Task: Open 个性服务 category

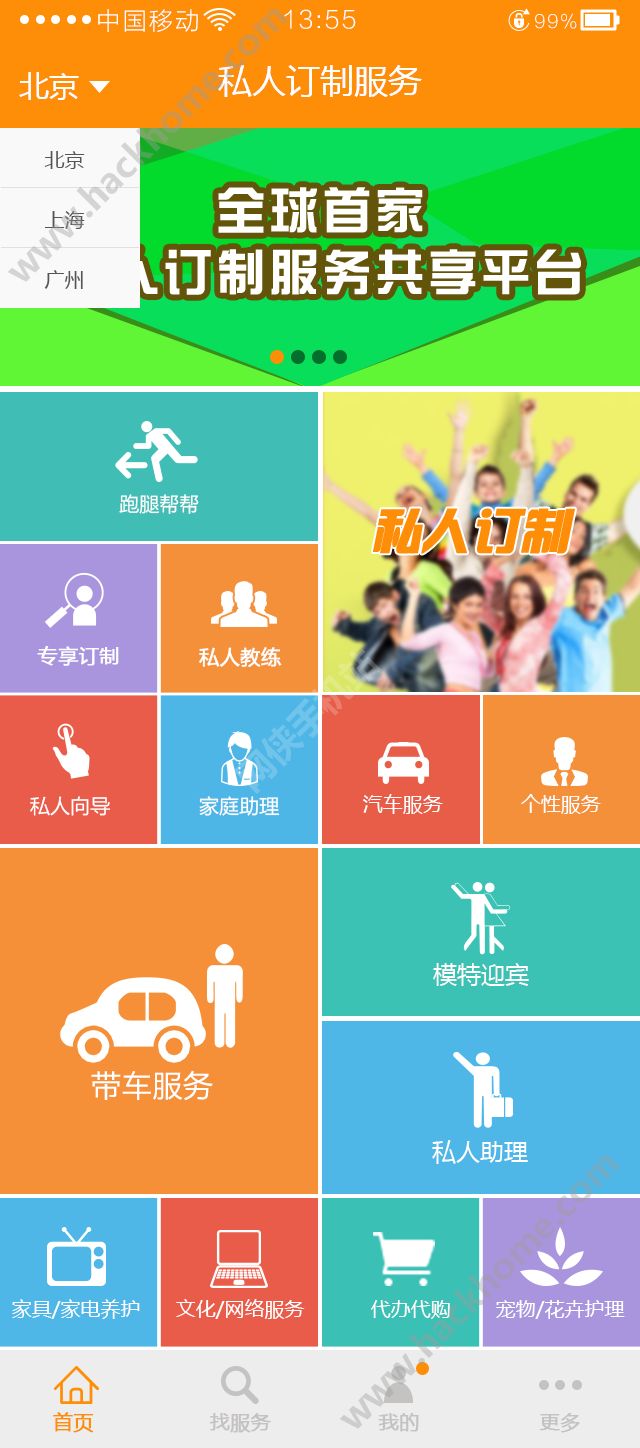Action: pyautogui.click(x=561, y=770)
